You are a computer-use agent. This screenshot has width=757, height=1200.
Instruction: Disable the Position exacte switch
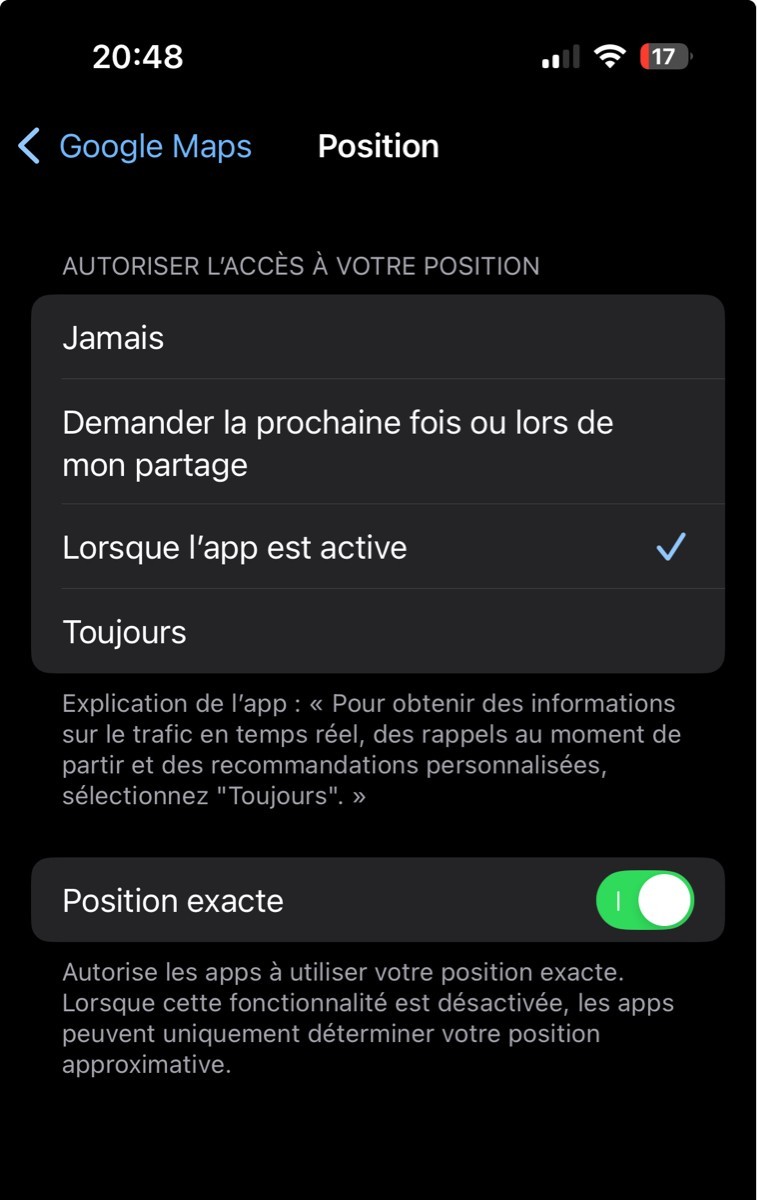pyautogui.click(x=644, y=900)
